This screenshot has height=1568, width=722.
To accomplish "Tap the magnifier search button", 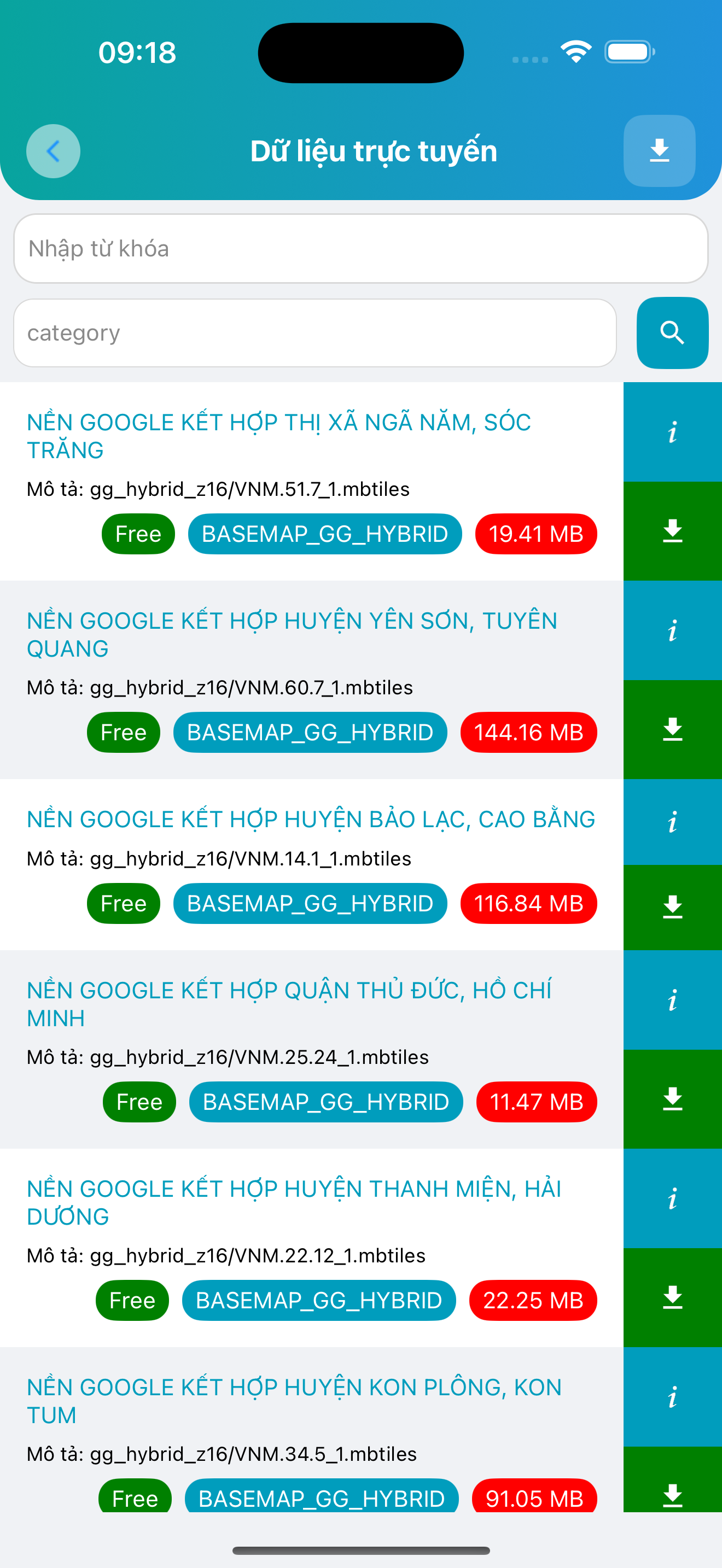I will [672, 333].
